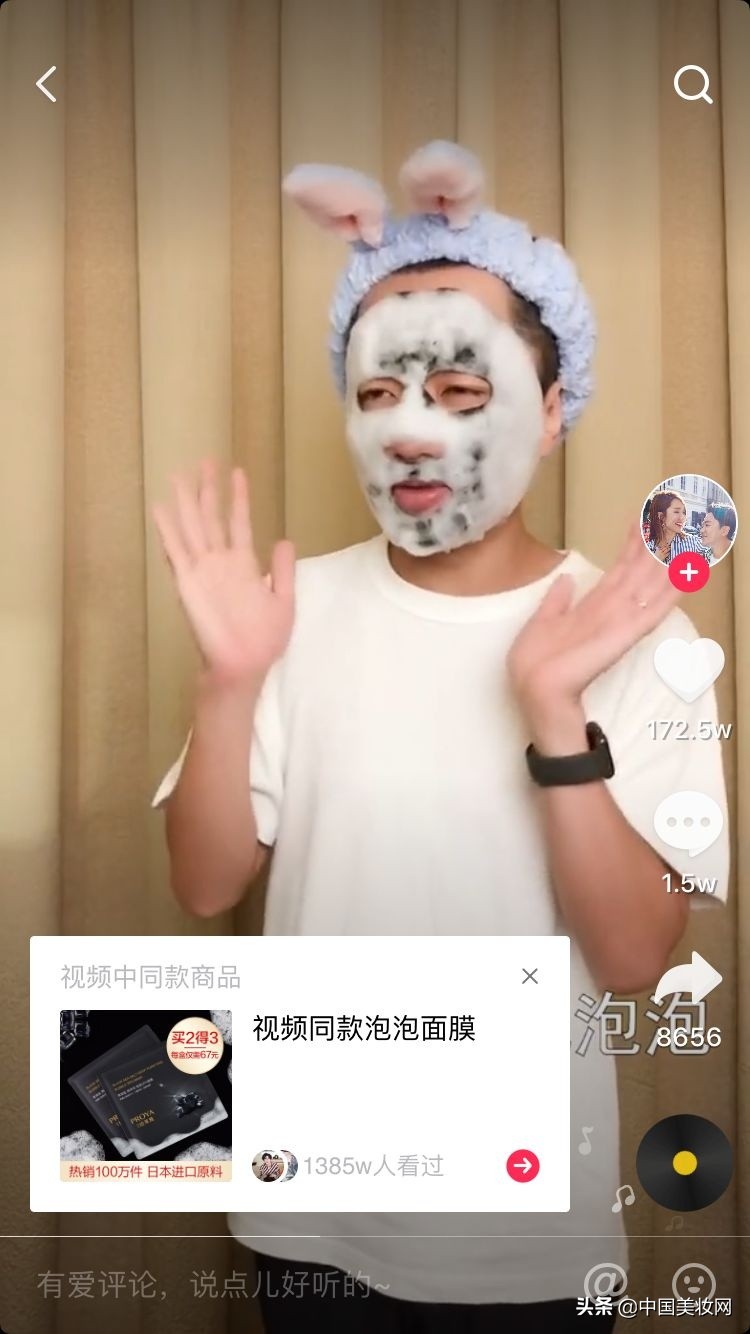Open the search magnifier icon

pos(692,85)
